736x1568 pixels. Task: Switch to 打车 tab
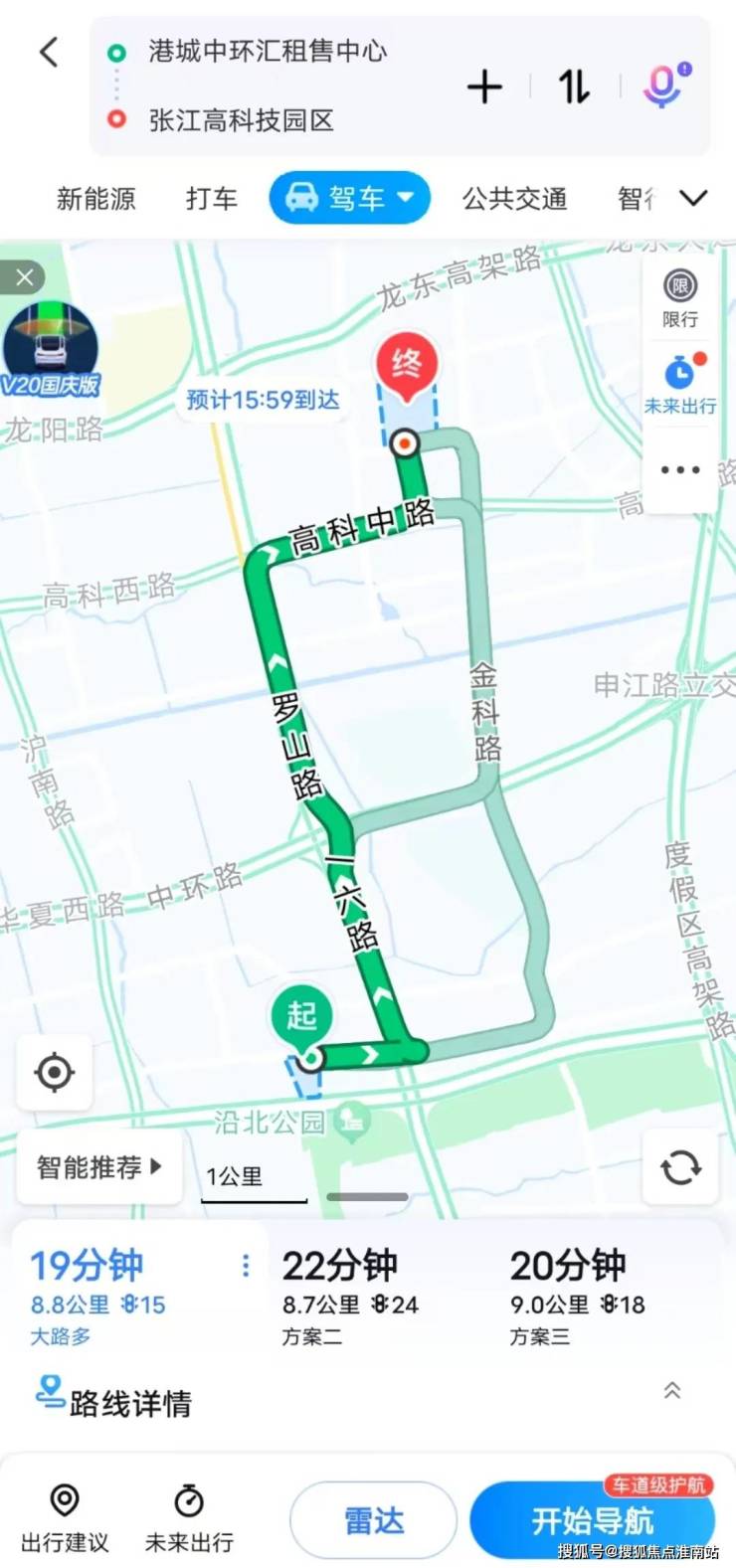pos(211,199)
